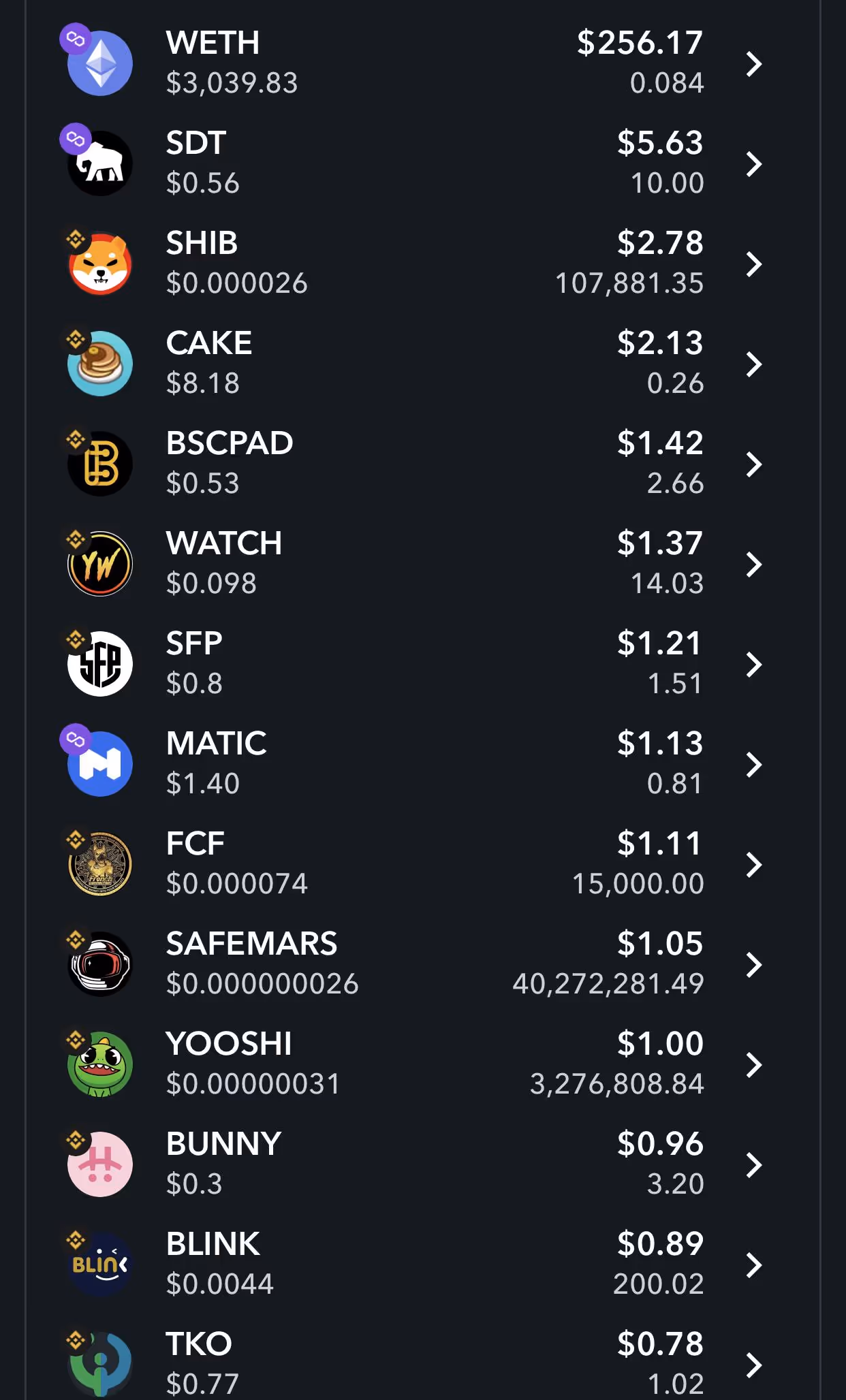Open FCF token details
Screen dimensions: 846x1400
pyautogui.click(x=422, y=864)
